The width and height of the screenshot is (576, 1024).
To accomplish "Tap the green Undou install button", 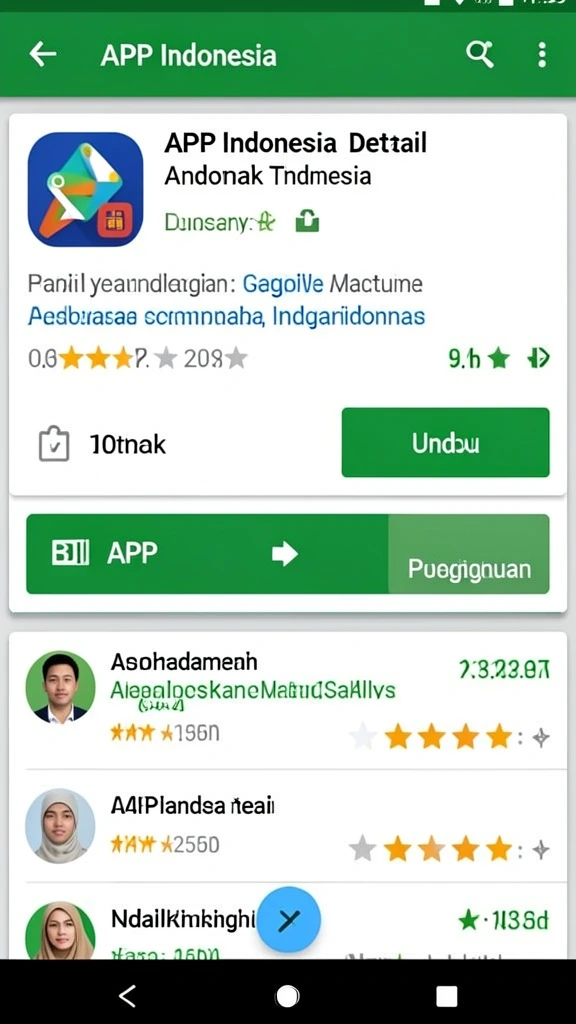I will 445,443.
